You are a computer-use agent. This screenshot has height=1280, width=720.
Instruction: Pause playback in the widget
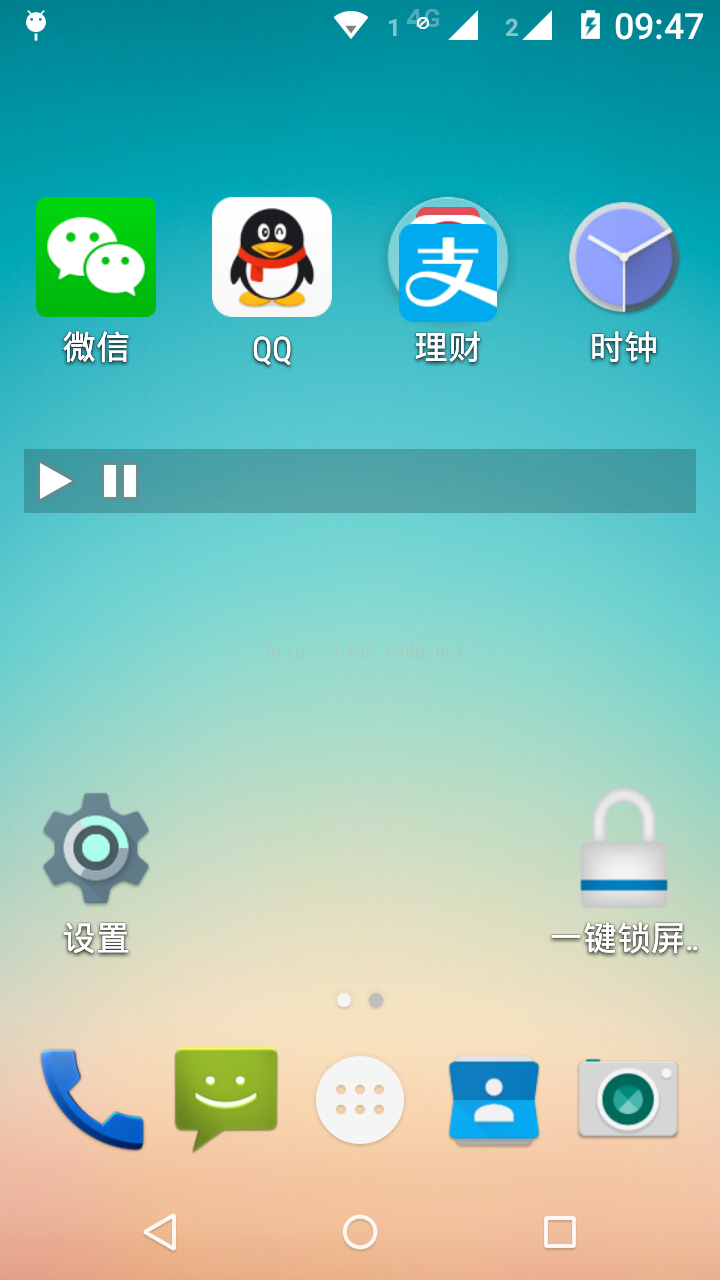click(120, 481)
